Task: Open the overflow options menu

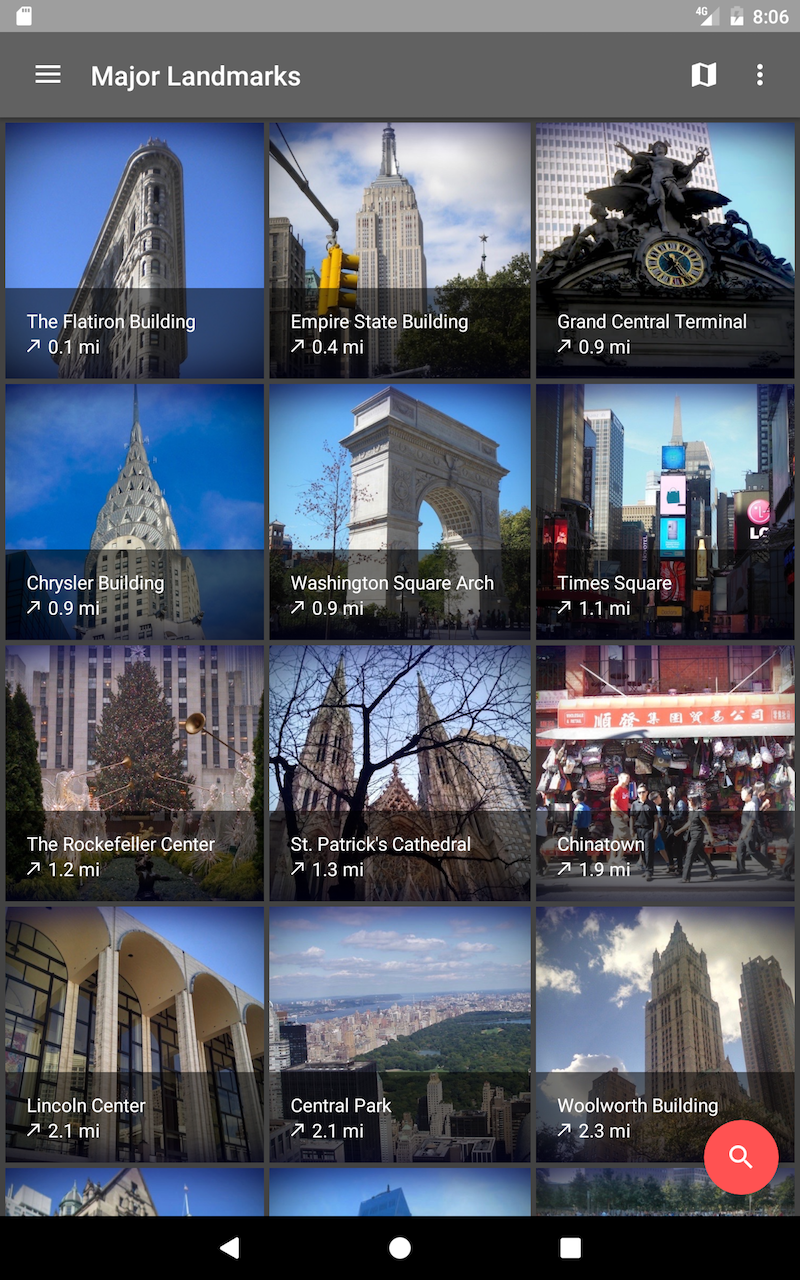Action: tap(760, 75)
